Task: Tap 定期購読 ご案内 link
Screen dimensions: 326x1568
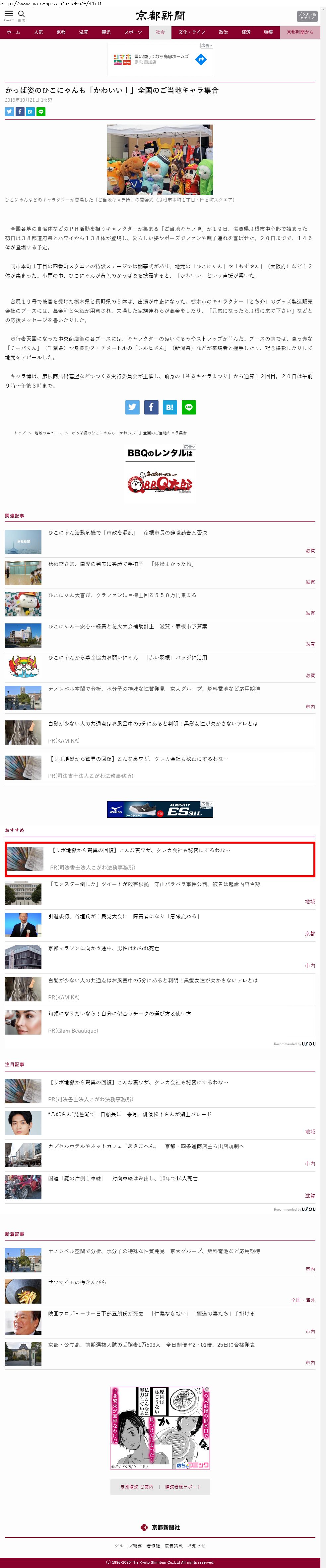Action: [x=137, y=1487]
